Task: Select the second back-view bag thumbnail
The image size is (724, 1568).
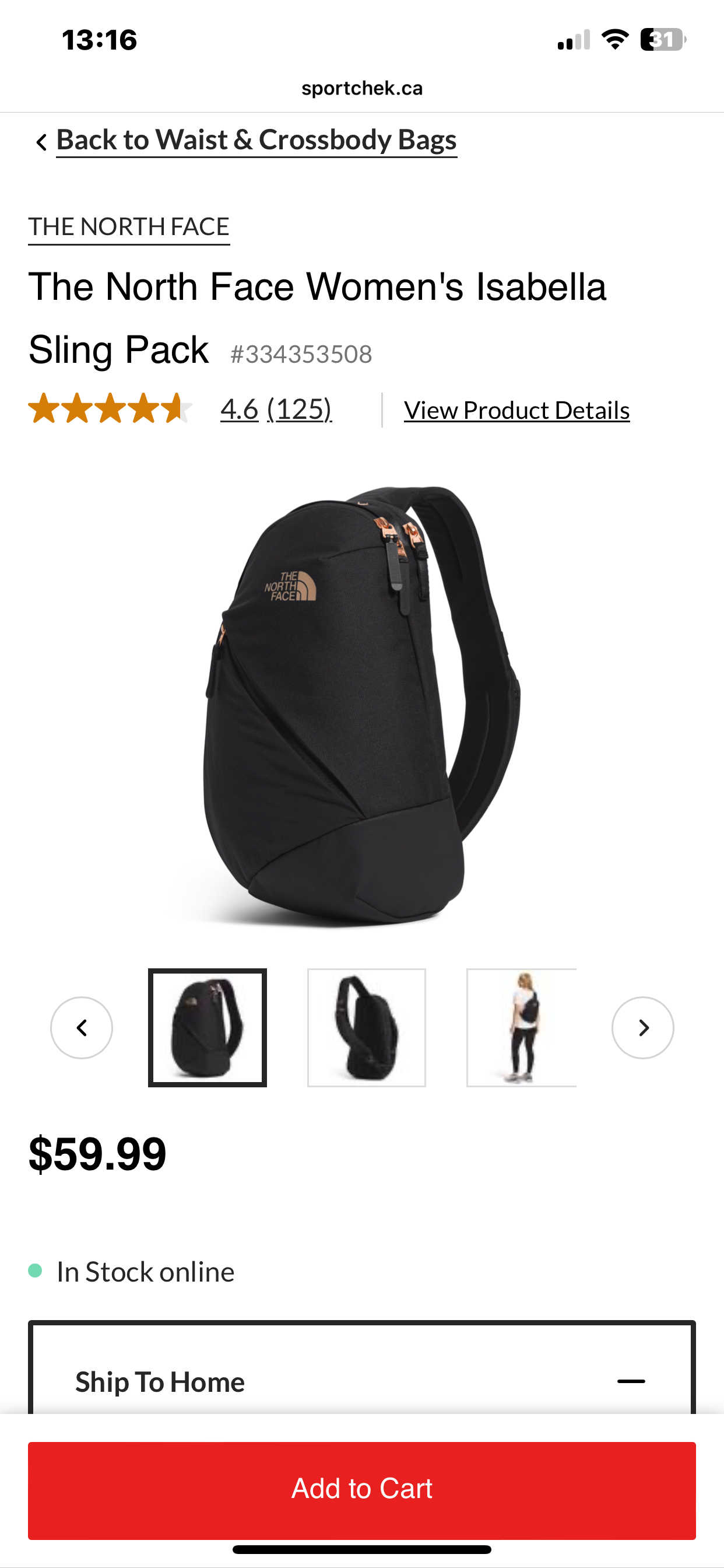Action: click(366, 1027)
